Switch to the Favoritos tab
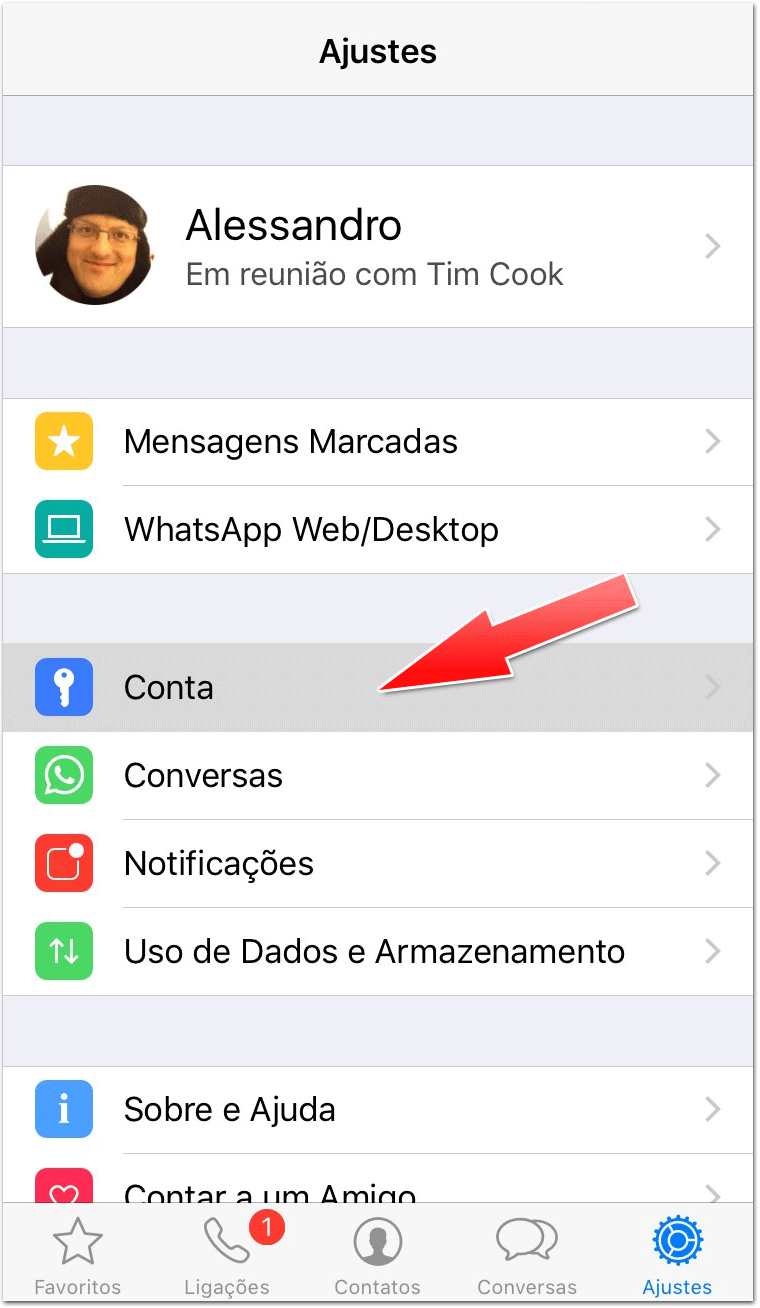 tap(77, 1255)
